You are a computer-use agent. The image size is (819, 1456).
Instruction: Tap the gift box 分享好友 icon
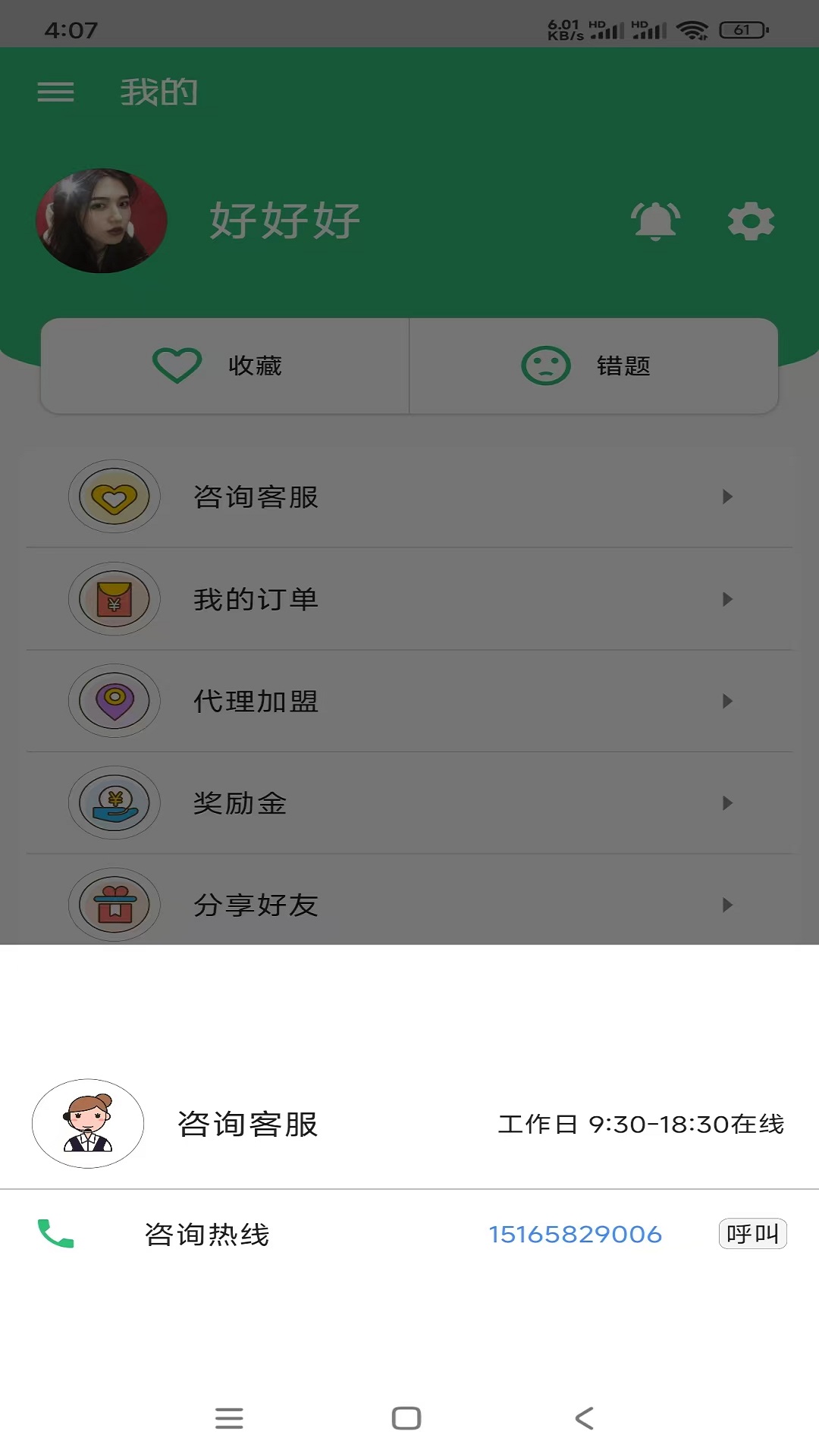(x=114, y=905)
